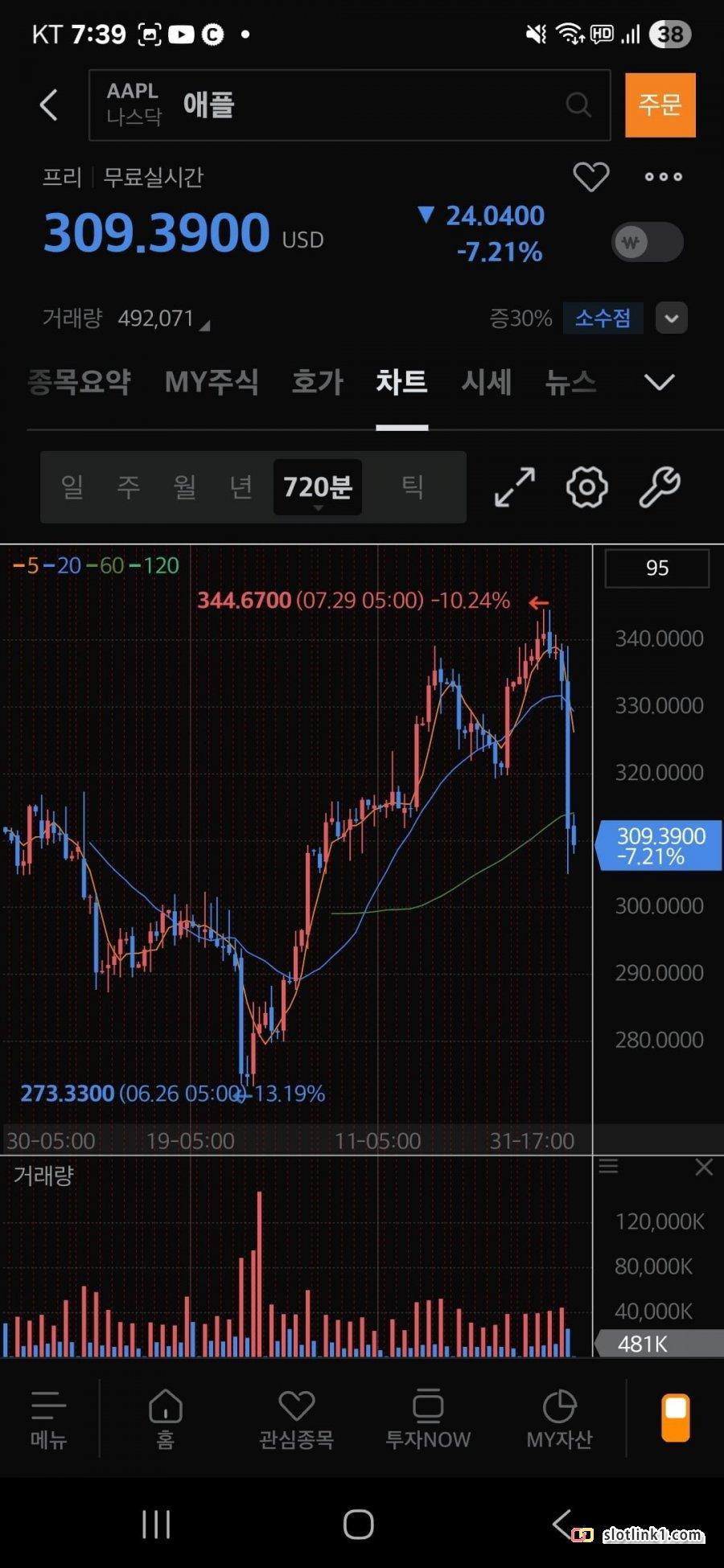
Task: Tap the orange 주문 order button
Action: click(x=660, y=105)
